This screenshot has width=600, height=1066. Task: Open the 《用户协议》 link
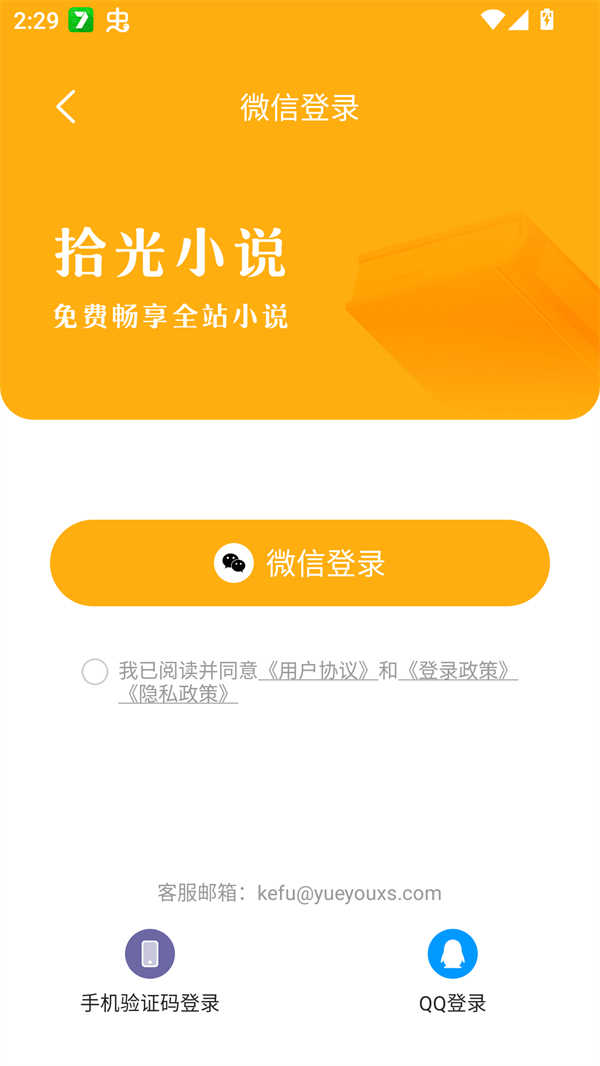(317, 670)
